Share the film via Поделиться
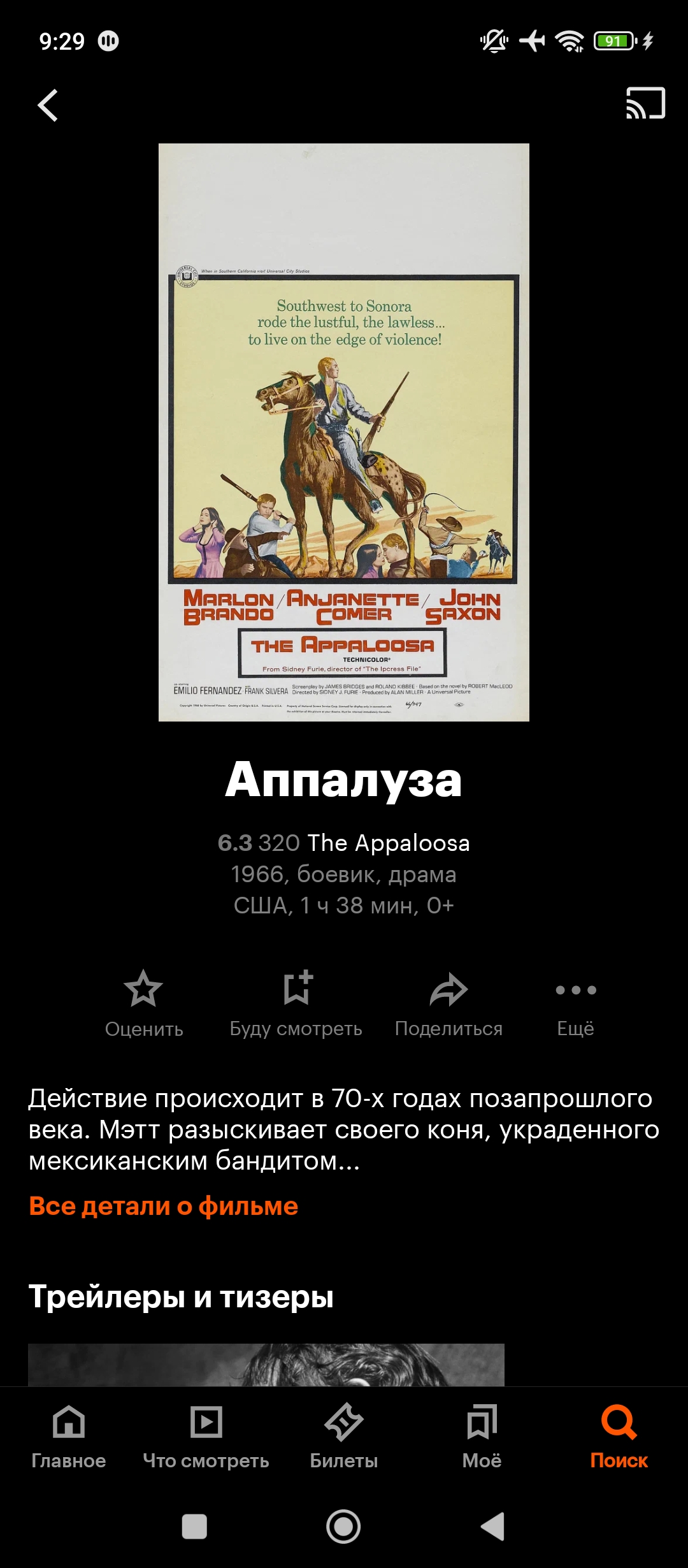 click(x=448, y=999)
